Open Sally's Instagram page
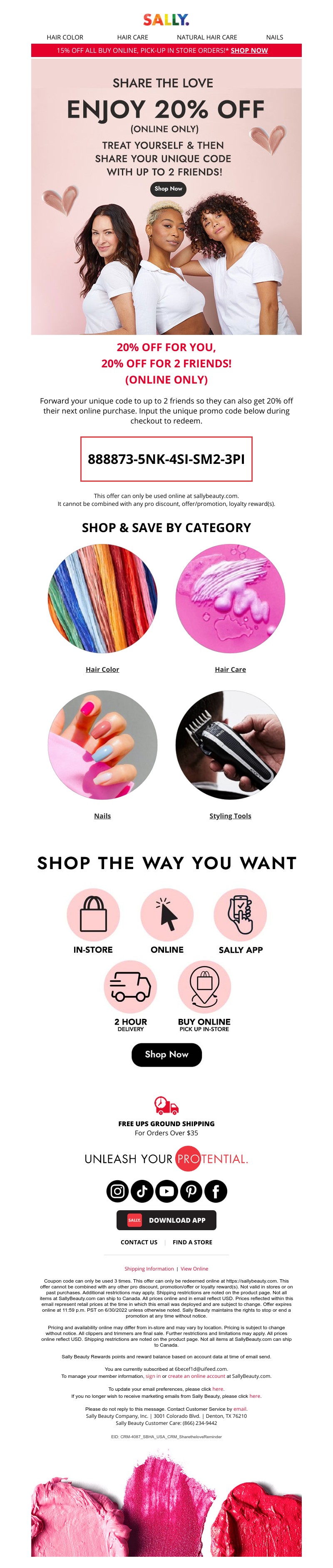This screenshot has height=1568, width=333. [x=117, y=1191]
